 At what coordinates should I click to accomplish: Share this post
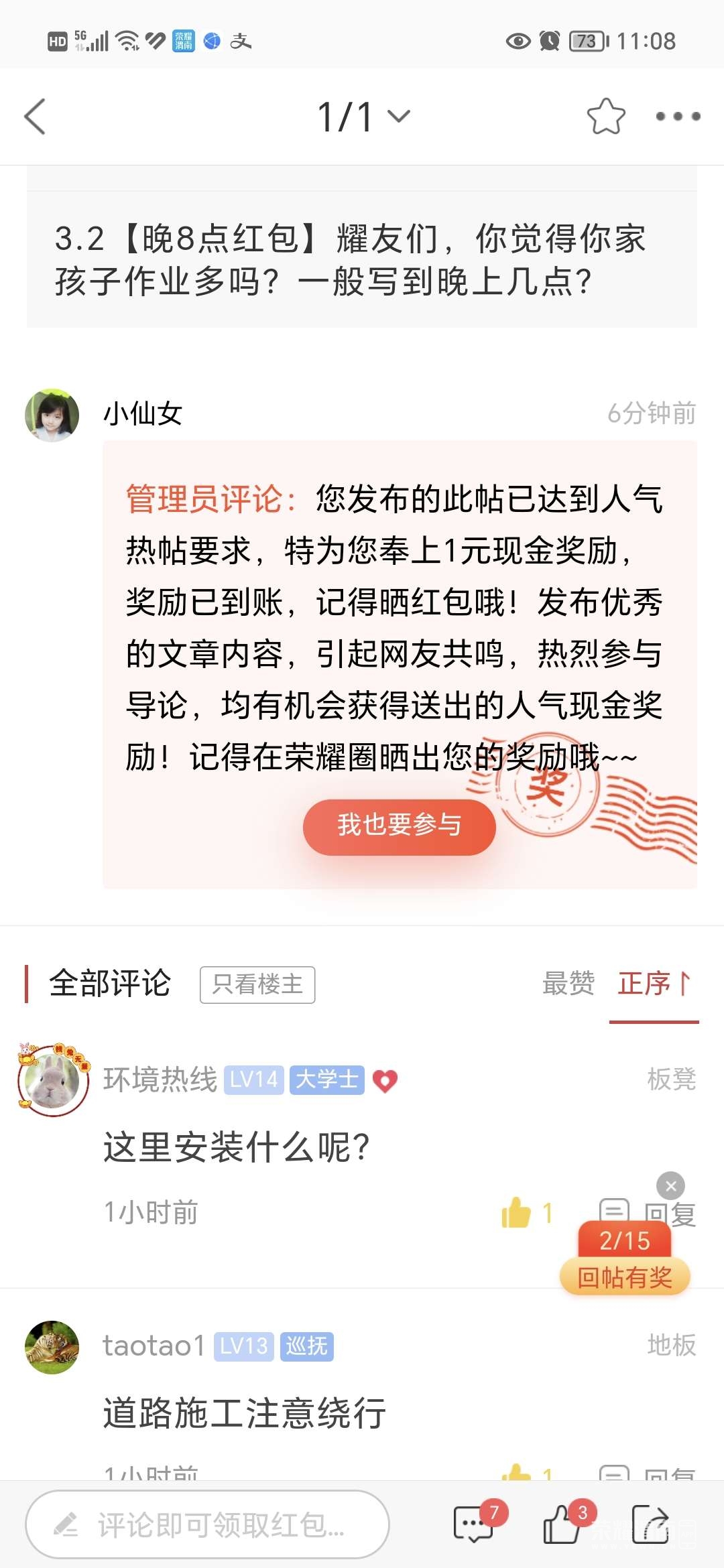tap(650, 1524)
